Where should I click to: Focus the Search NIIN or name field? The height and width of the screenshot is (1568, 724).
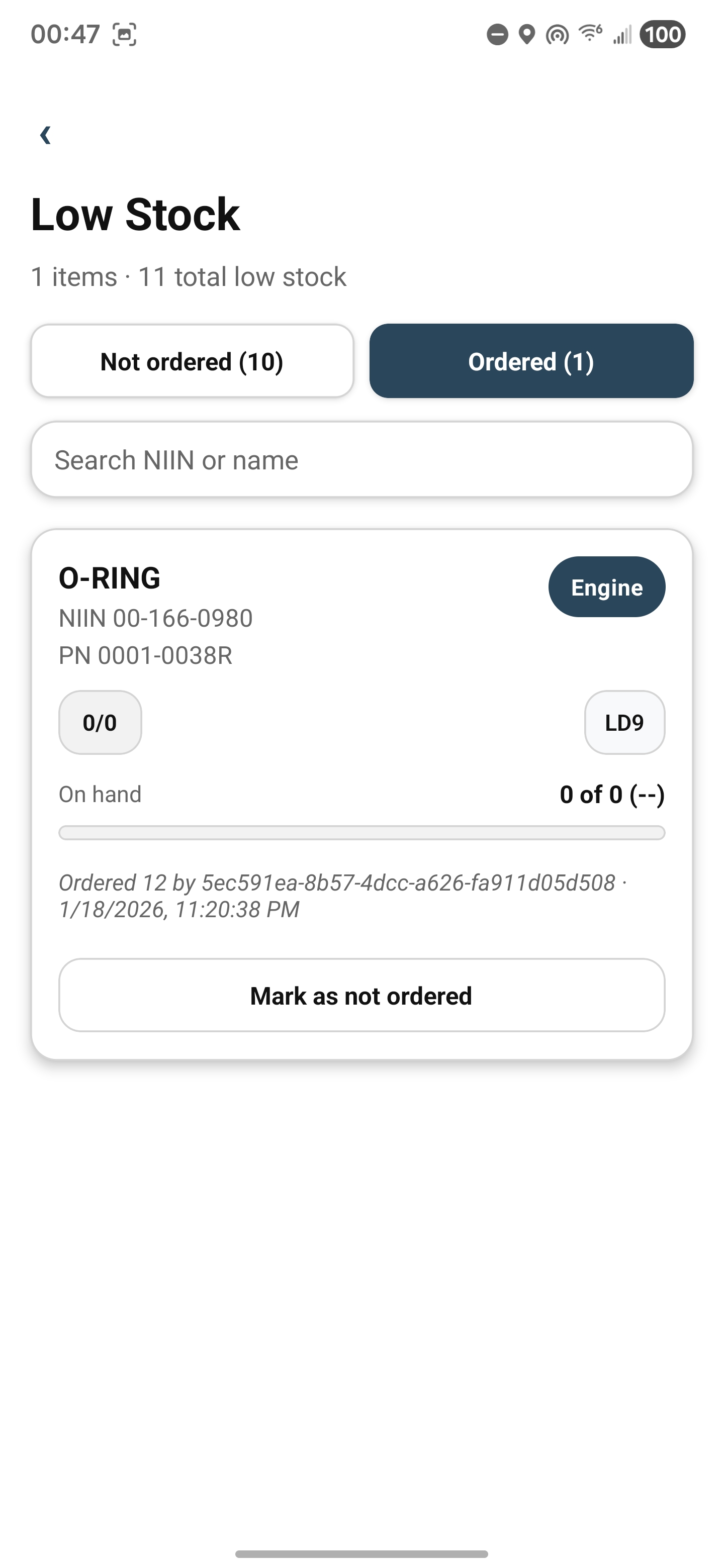click(361, 460)
